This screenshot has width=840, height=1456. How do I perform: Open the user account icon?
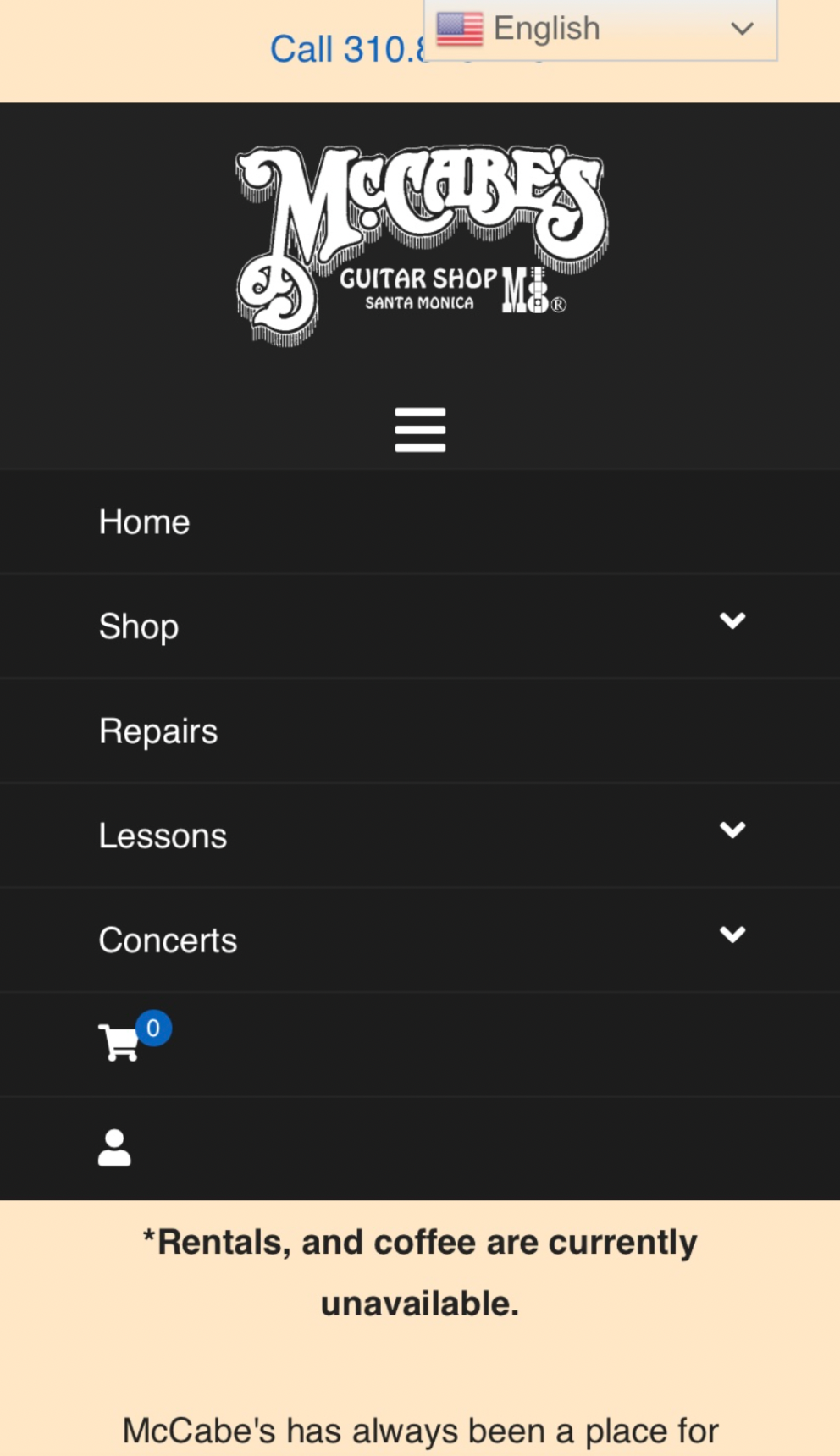[x=114, y=1149]
